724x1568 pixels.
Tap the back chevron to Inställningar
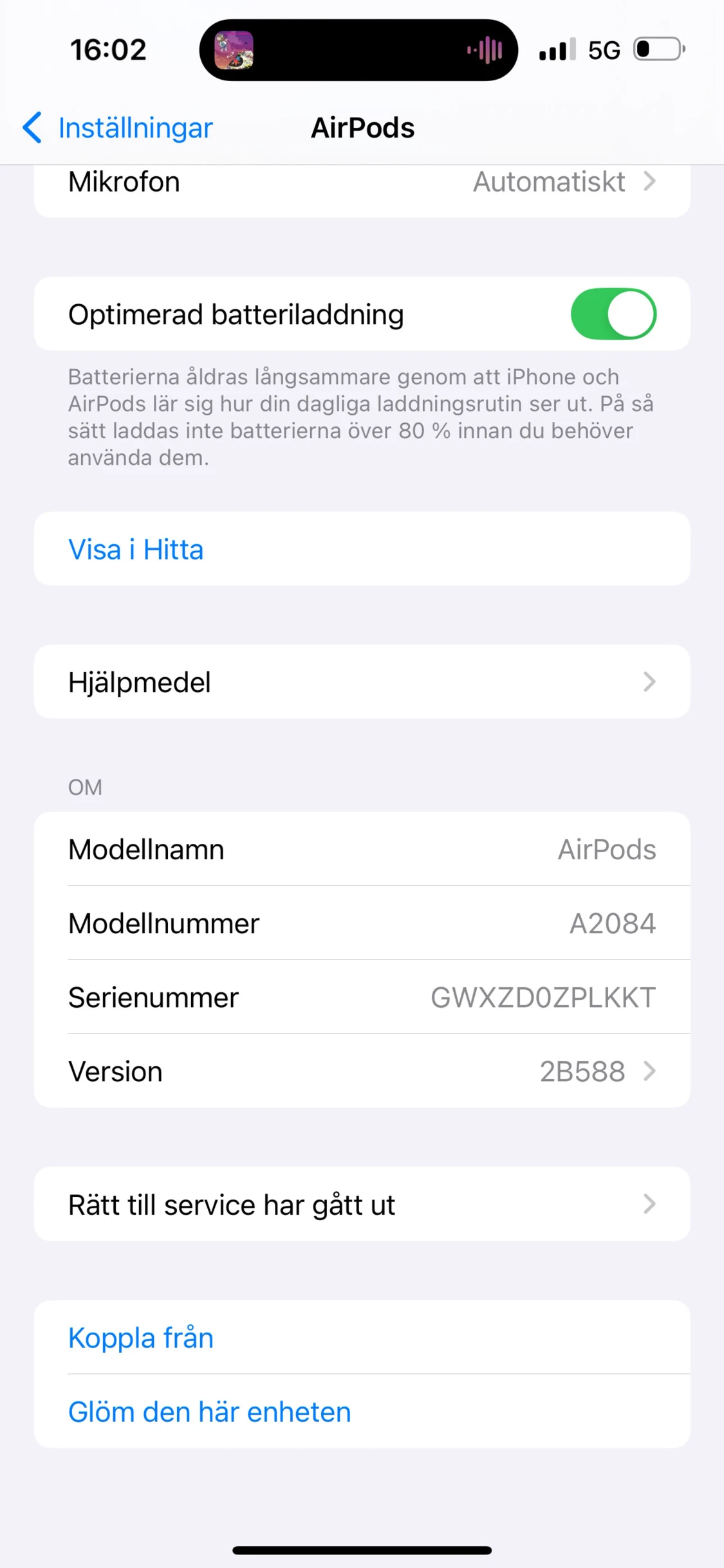pyautogui.click(x=33, y=128)
